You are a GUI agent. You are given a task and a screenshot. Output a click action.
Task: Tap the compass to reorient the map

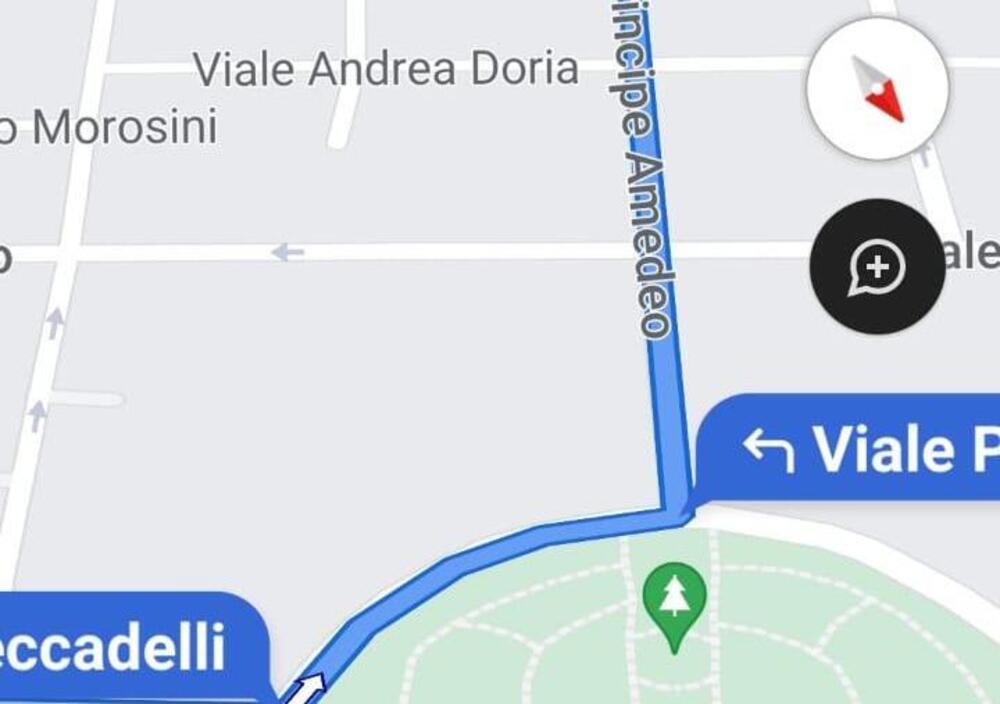click(877, 89)
